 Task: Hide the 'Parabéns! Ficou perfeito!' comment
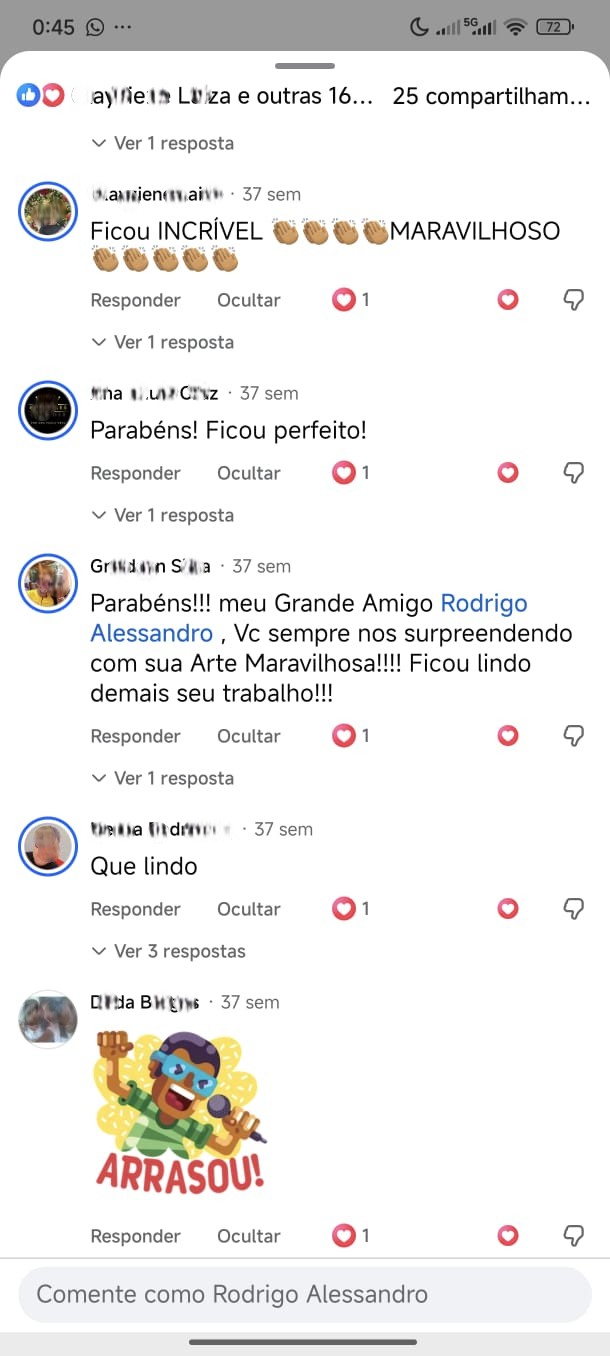248,473
